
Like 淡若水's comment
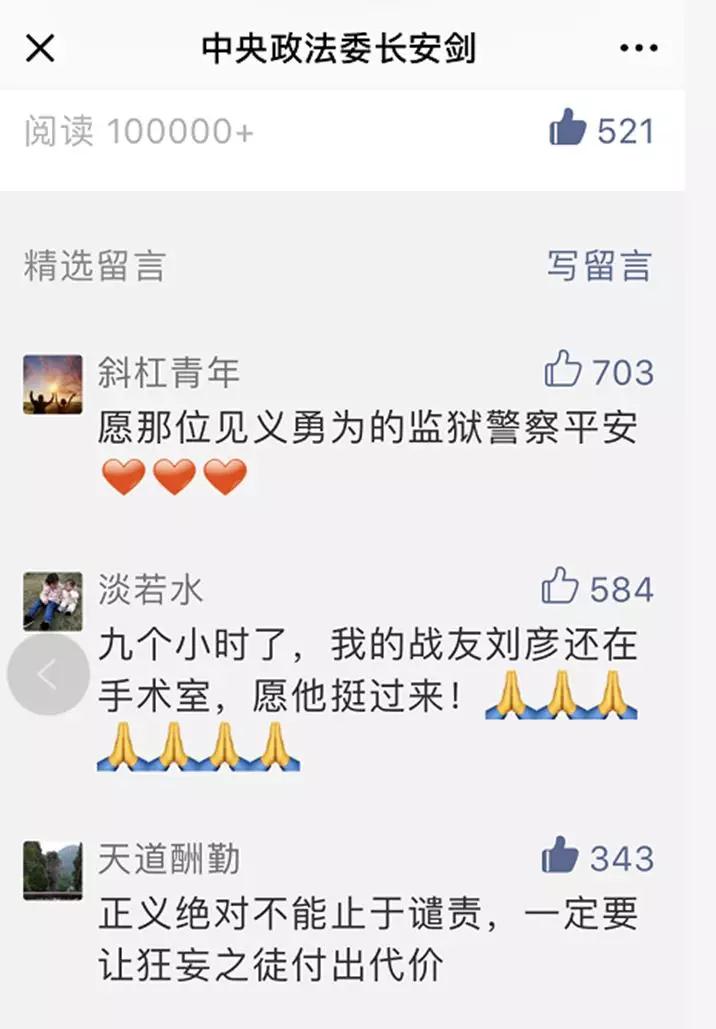point(560,587)
